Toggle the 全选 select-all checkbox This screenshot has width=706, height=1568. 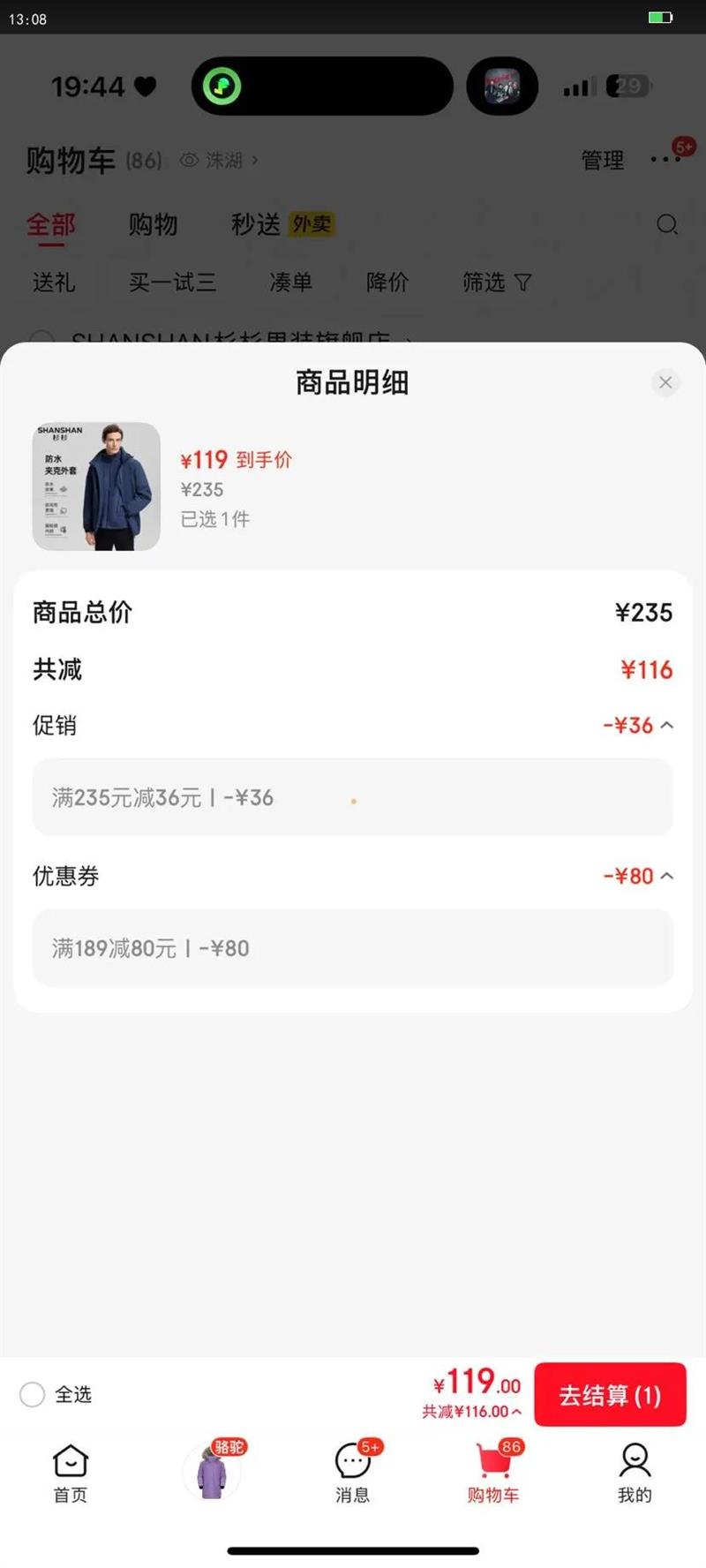[x=33, y=1395]
